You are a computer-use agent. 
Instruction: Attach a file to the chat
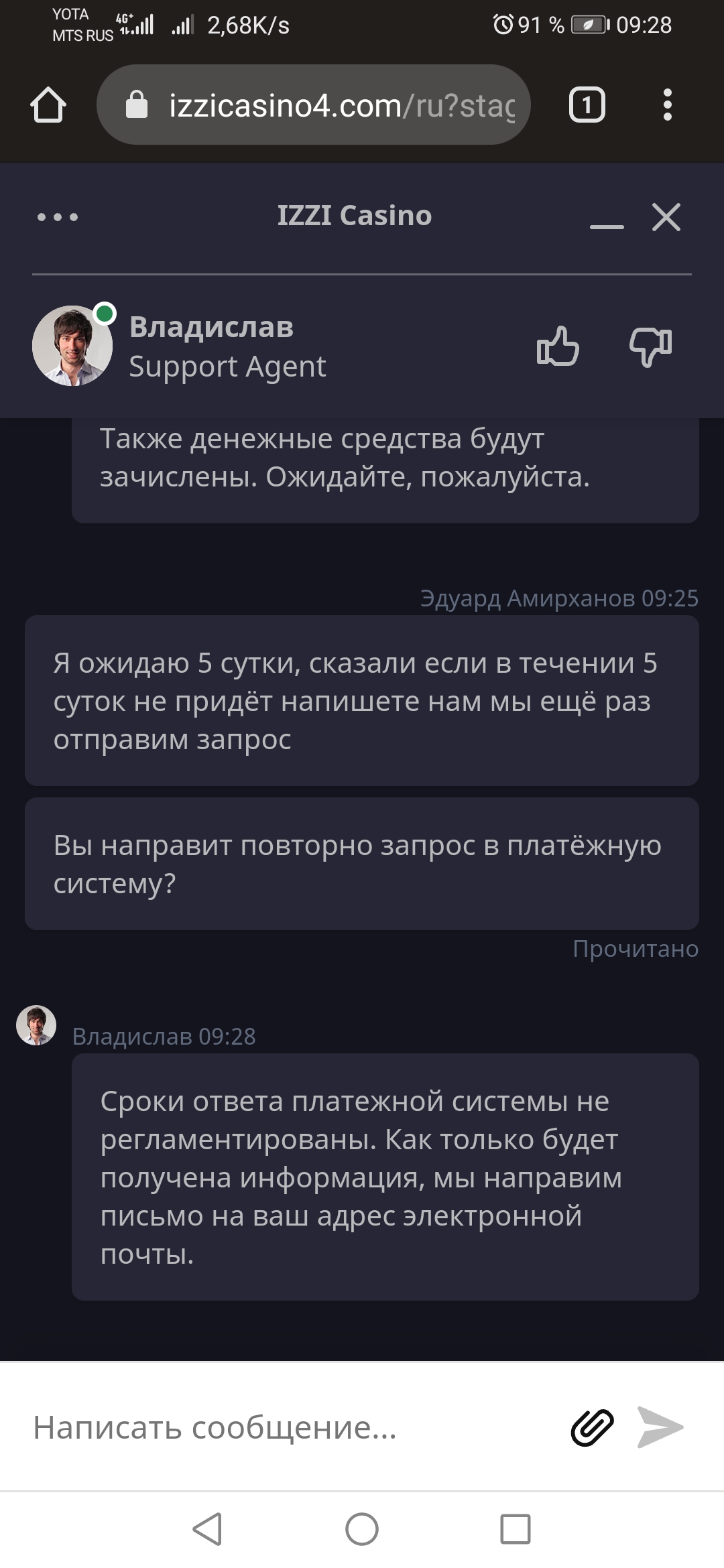pos(592,1427)
